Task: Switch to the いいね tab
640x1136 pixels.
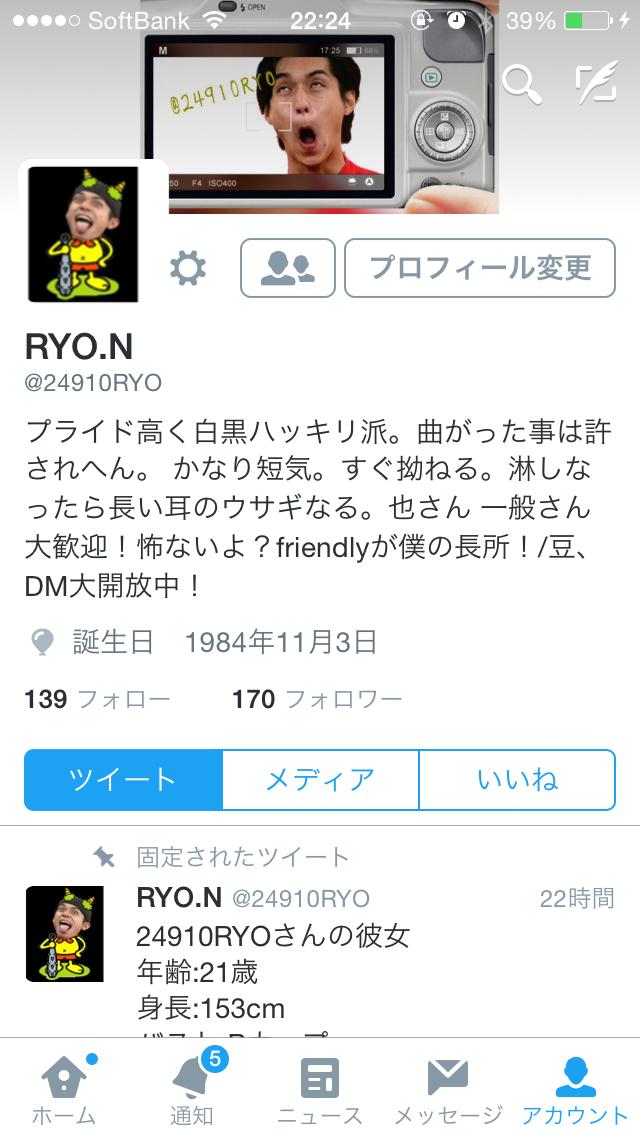Action: pos(517,780)
